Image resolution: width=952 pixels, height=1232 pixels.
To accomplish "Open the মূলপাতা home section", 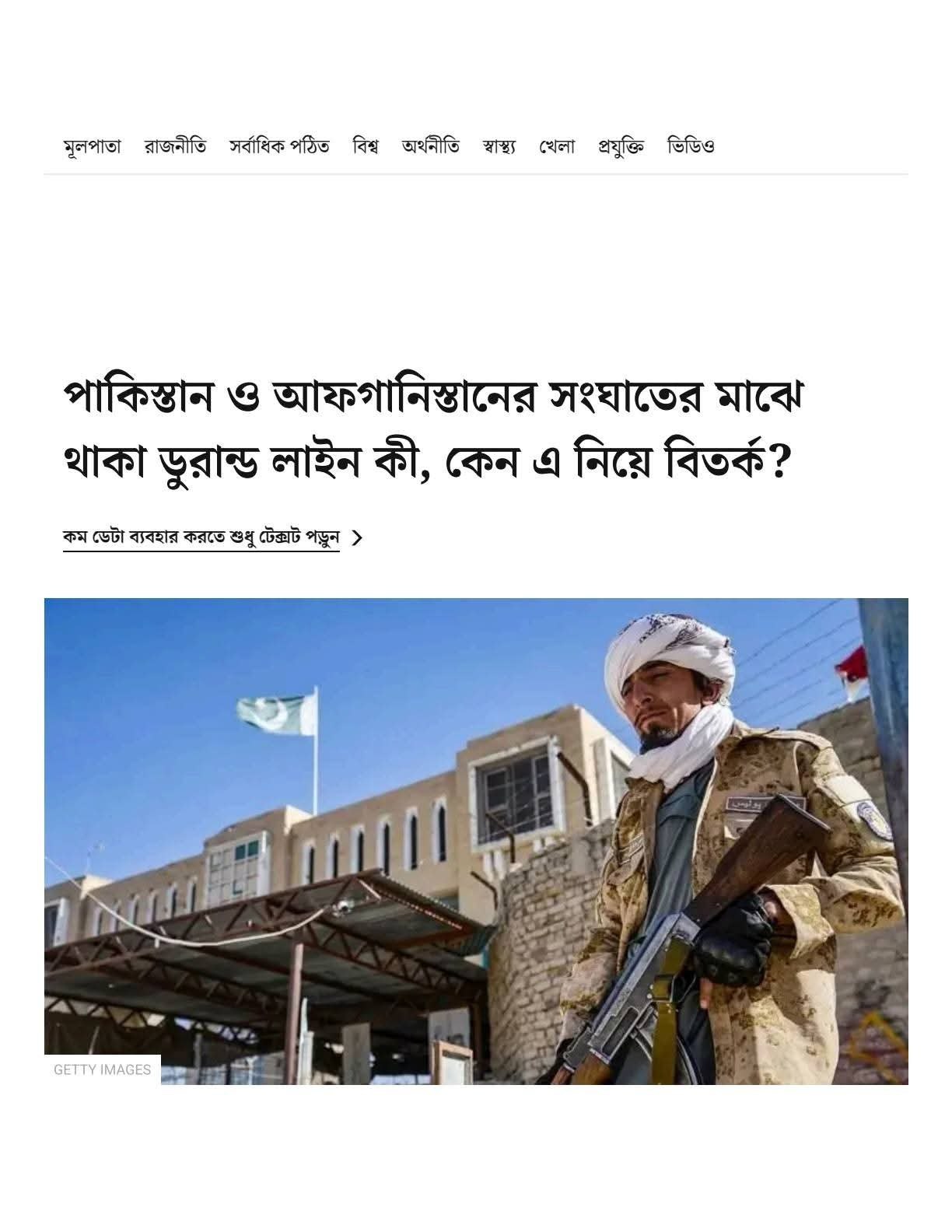I will [x=92, y=146].
